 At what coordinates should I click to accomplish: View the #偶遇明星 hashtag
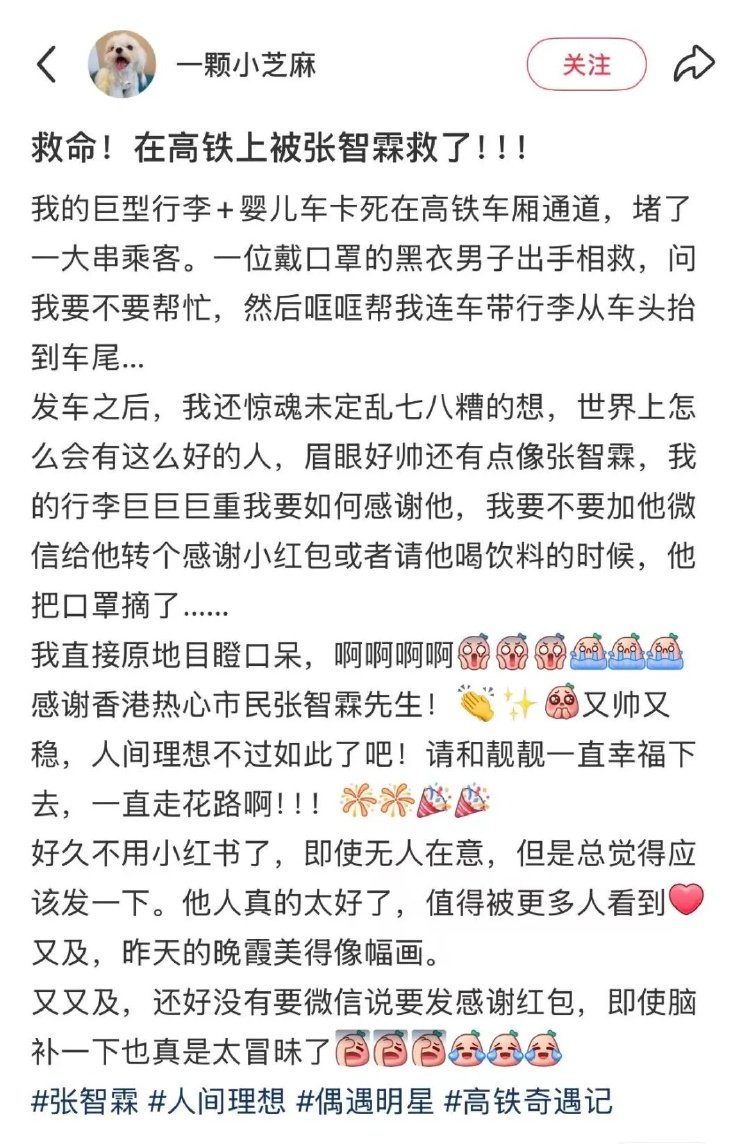coord(365,1101)
